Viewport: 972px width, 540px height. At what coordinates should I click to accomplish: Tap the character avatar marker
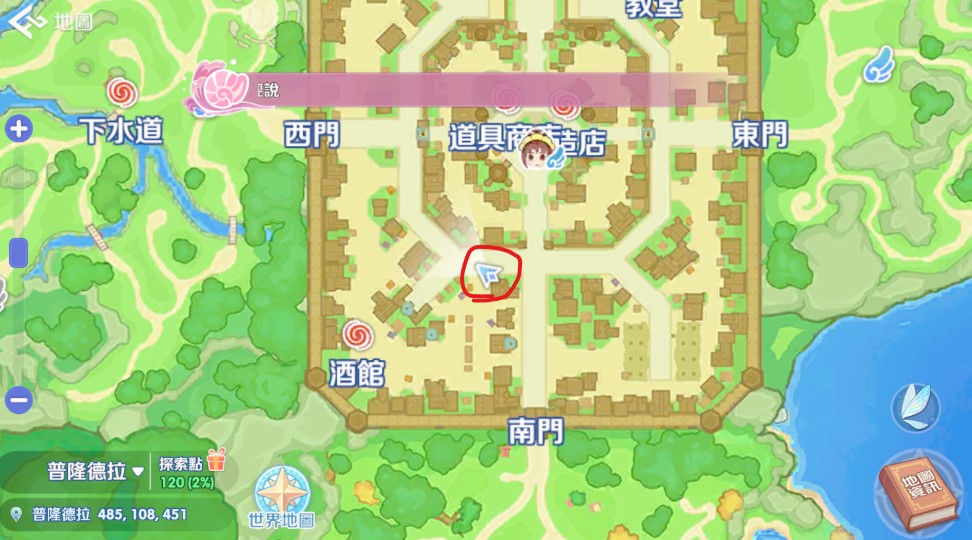(x=536, y=153)
